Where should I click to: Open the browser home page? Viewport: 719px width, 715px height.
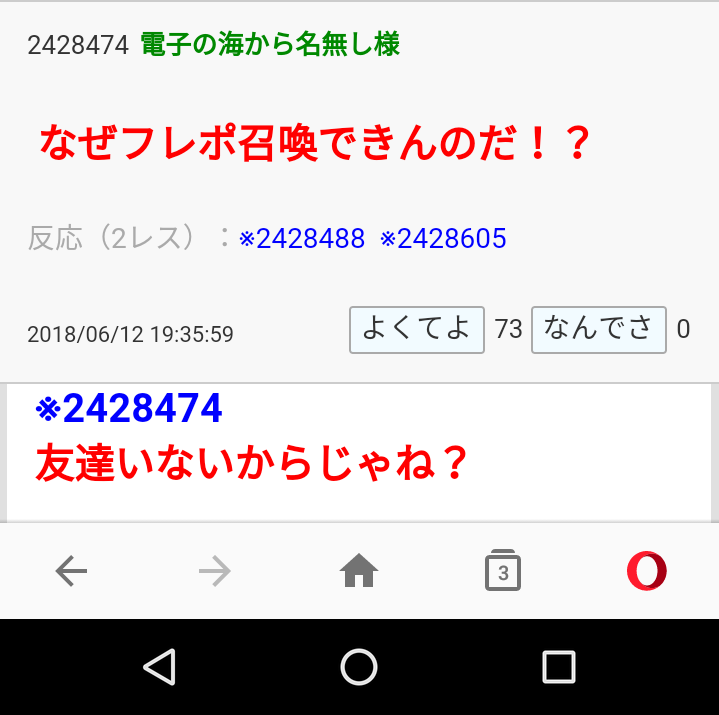click(359, 571)
